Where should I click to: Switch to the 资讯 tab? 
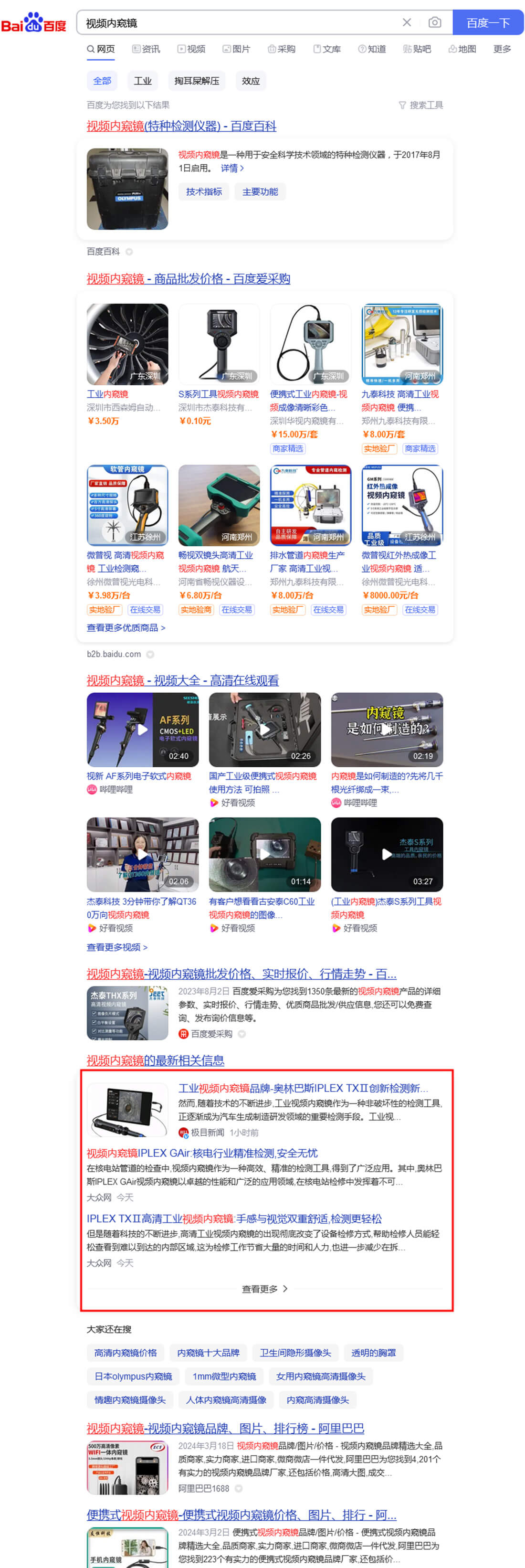tap(147, 49)
